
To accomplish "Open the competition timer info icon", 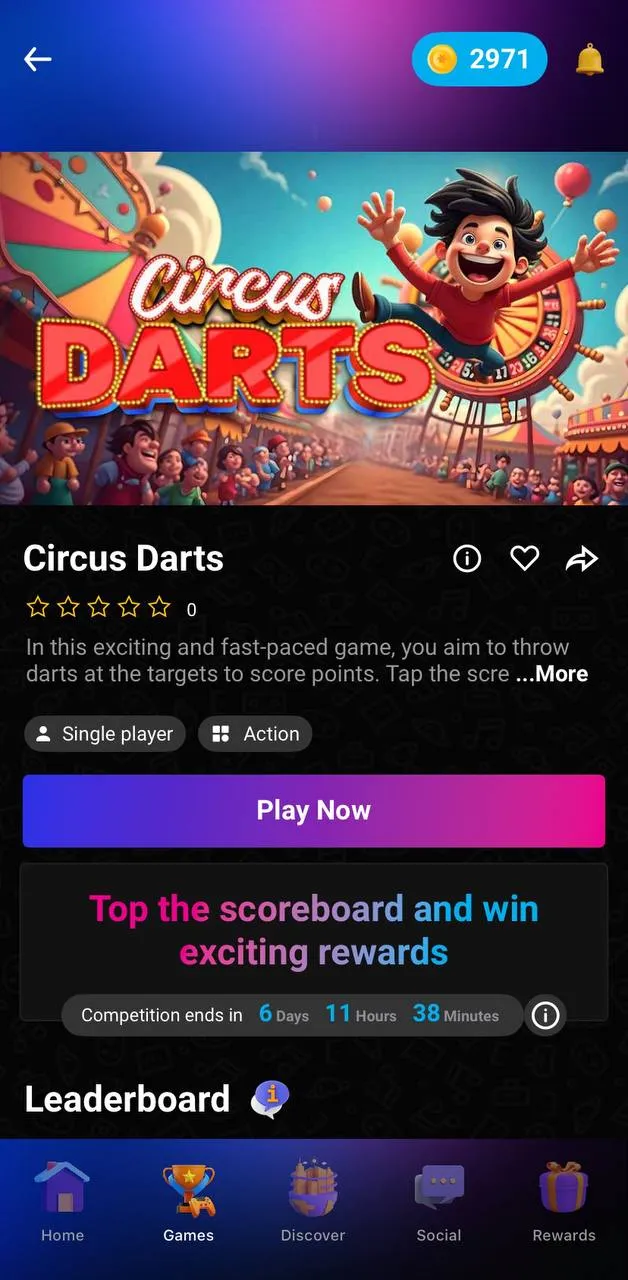I will (x=545, y=1016).
